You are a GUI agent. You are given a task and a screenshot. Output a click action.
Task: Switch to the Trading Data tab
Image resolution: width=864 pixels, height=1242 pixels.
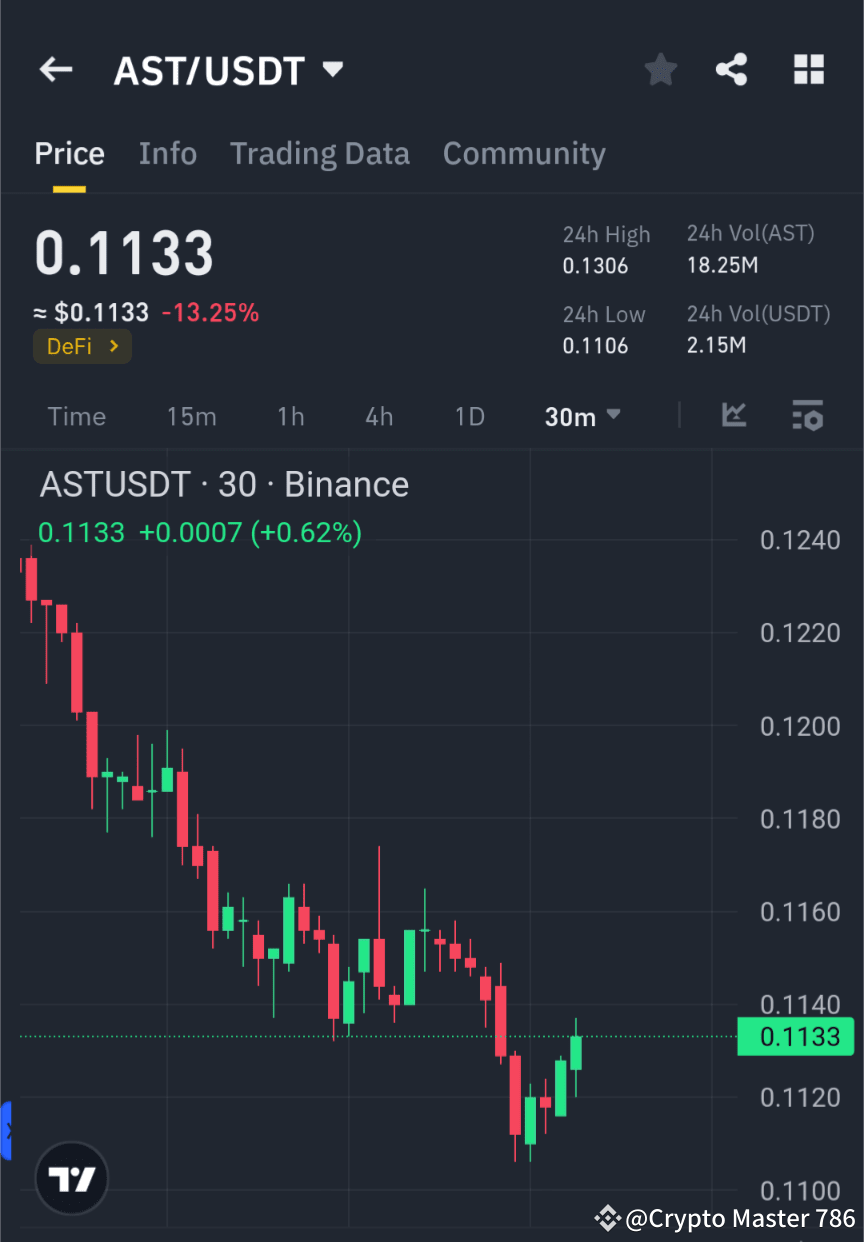[319, 153]
